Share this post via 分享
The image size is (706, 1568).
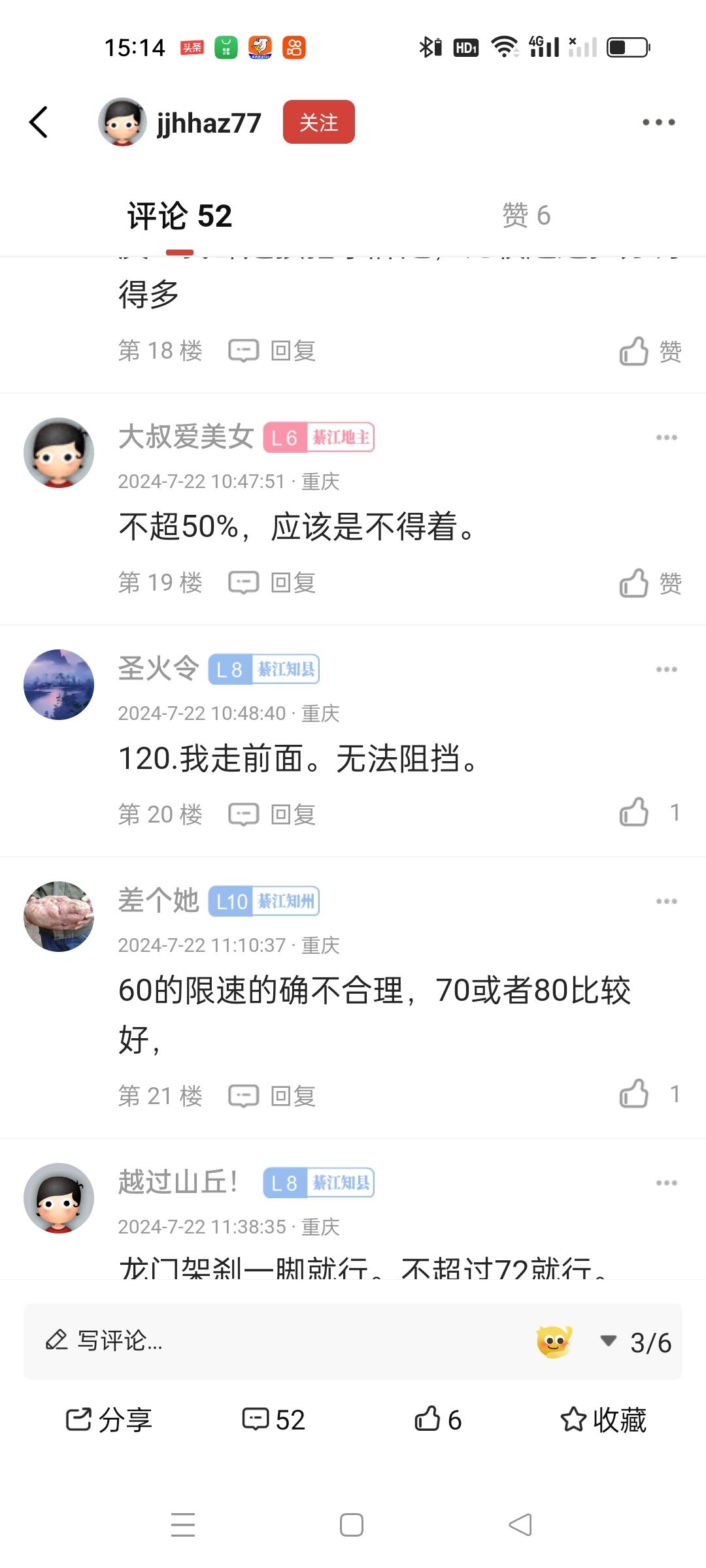pyautogui.click(x=109, y=1420)
